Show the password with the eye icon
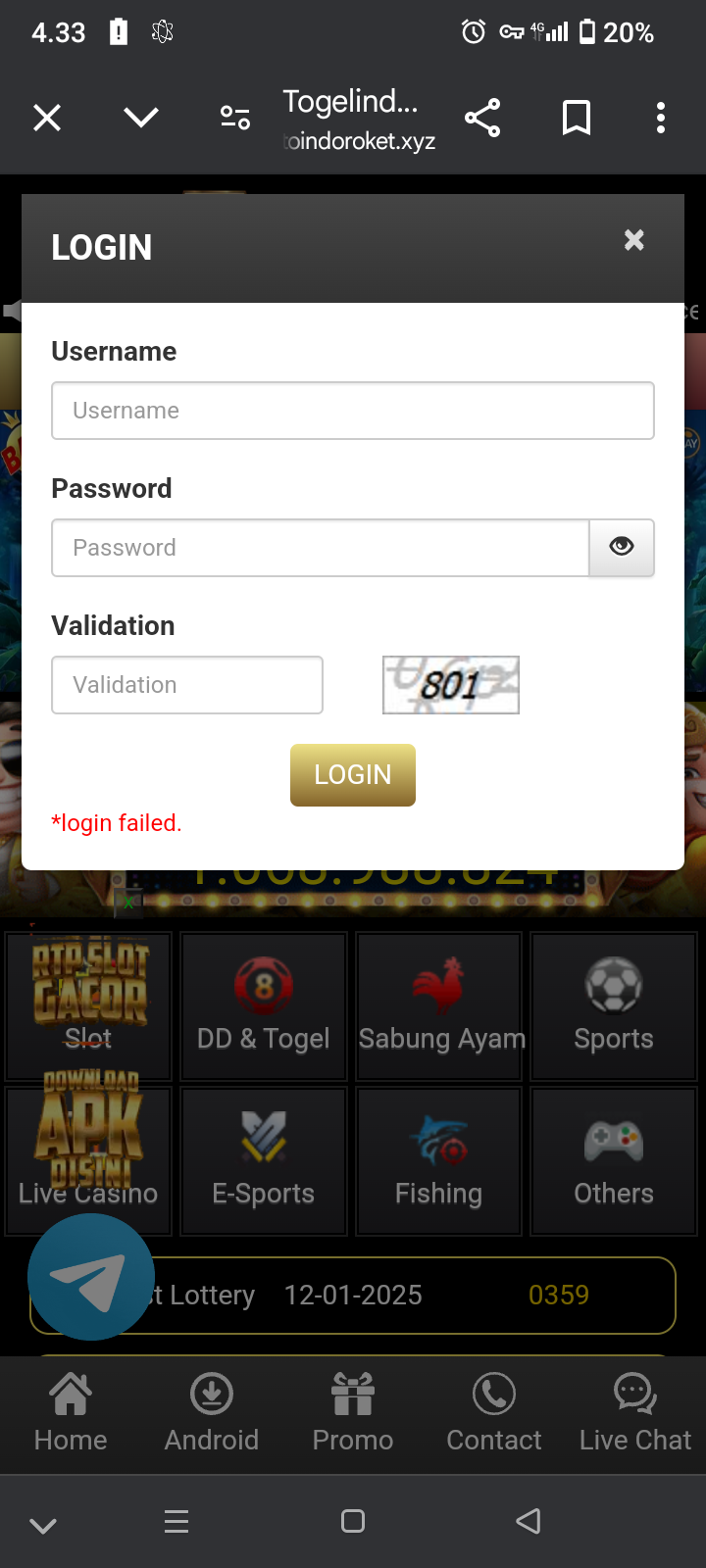Screen dimensions: 706x1568 (x=622, y=548)
